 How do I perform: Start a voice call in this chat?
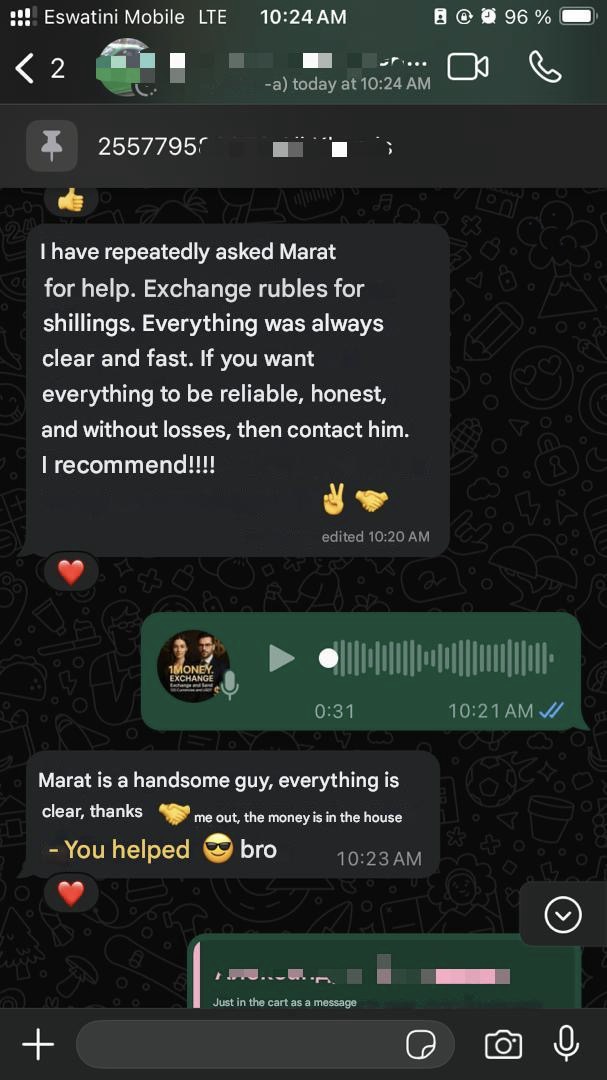tap(545, 67)
